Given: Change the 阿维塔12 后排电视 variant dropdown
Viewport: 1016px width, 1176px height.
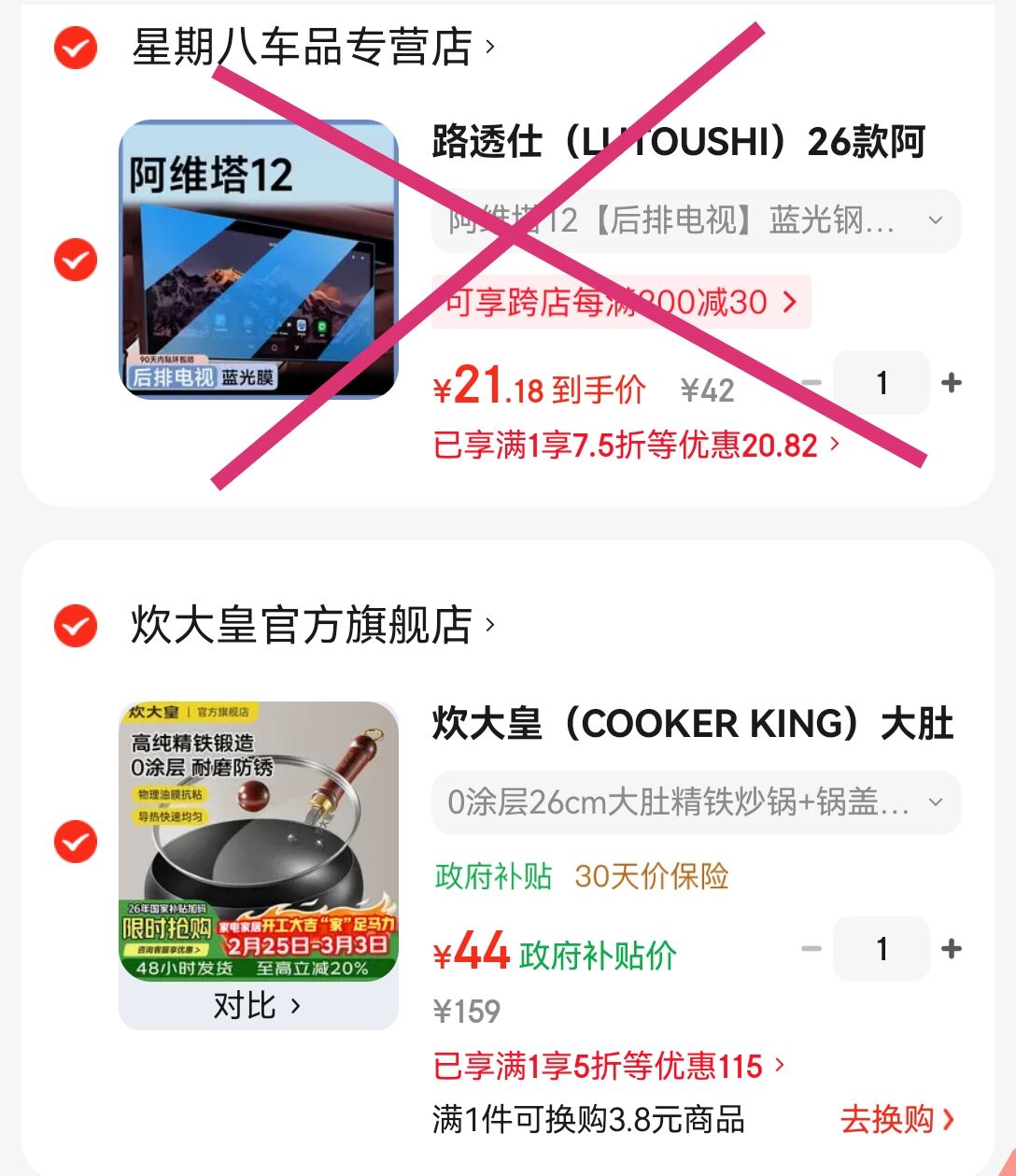Looking at the screenshot, I should coord(696,221).
